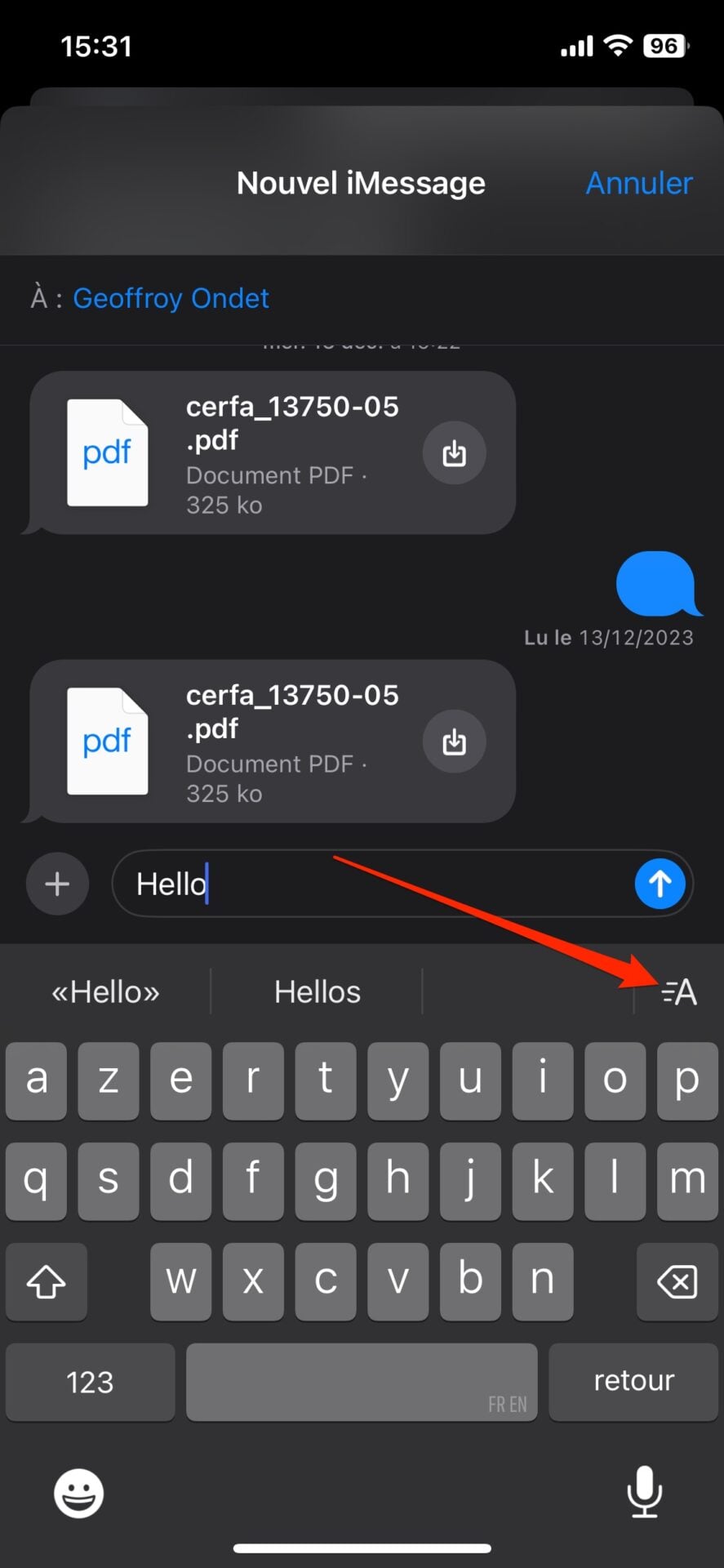Tap the backspace key
724x1568 pixels.
pyautogui.click(x=677, y=1281)
